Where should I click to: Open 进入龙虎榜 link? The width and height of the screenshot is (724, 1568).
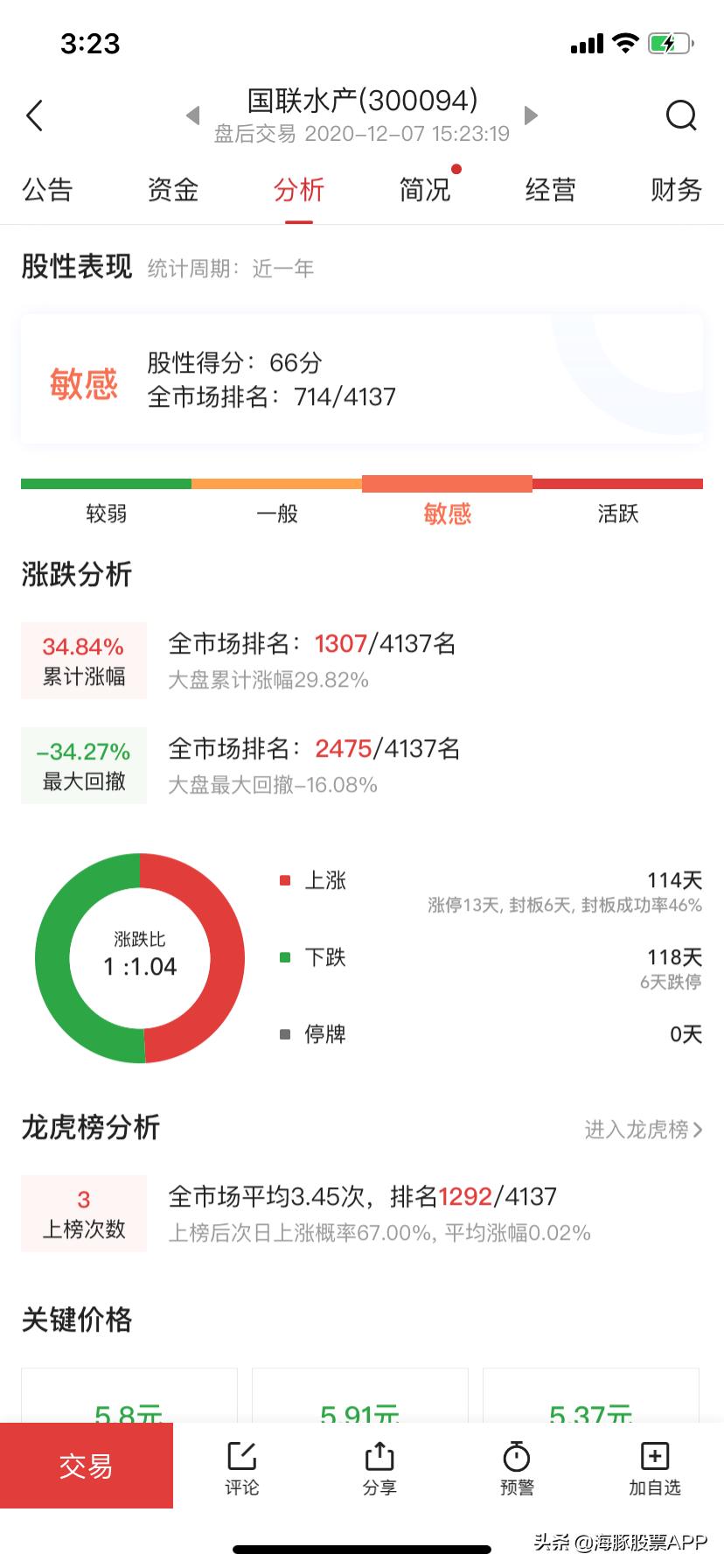point(640,1129)
